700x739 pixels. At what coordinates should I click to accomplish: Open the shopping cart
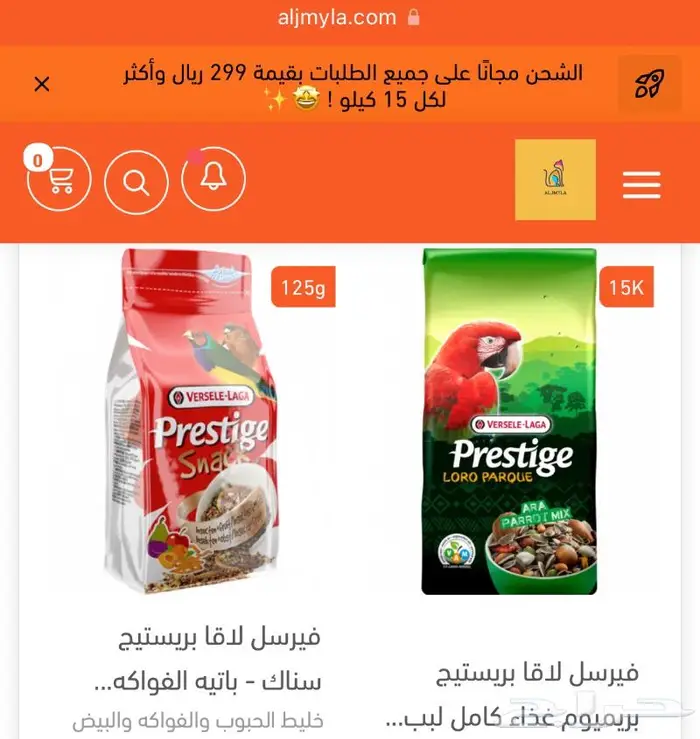(x=60, y=180)
